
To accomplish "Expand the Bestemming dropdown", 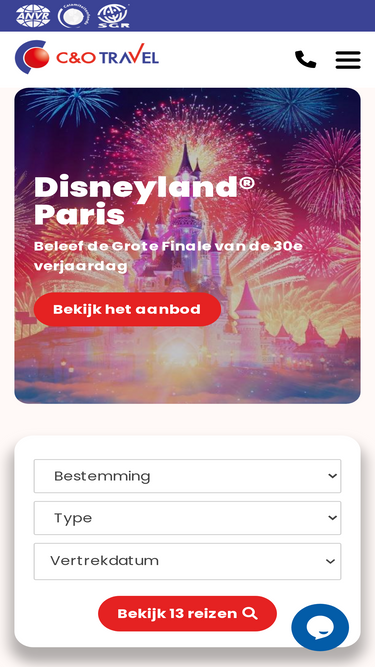I will click(188, 476).
